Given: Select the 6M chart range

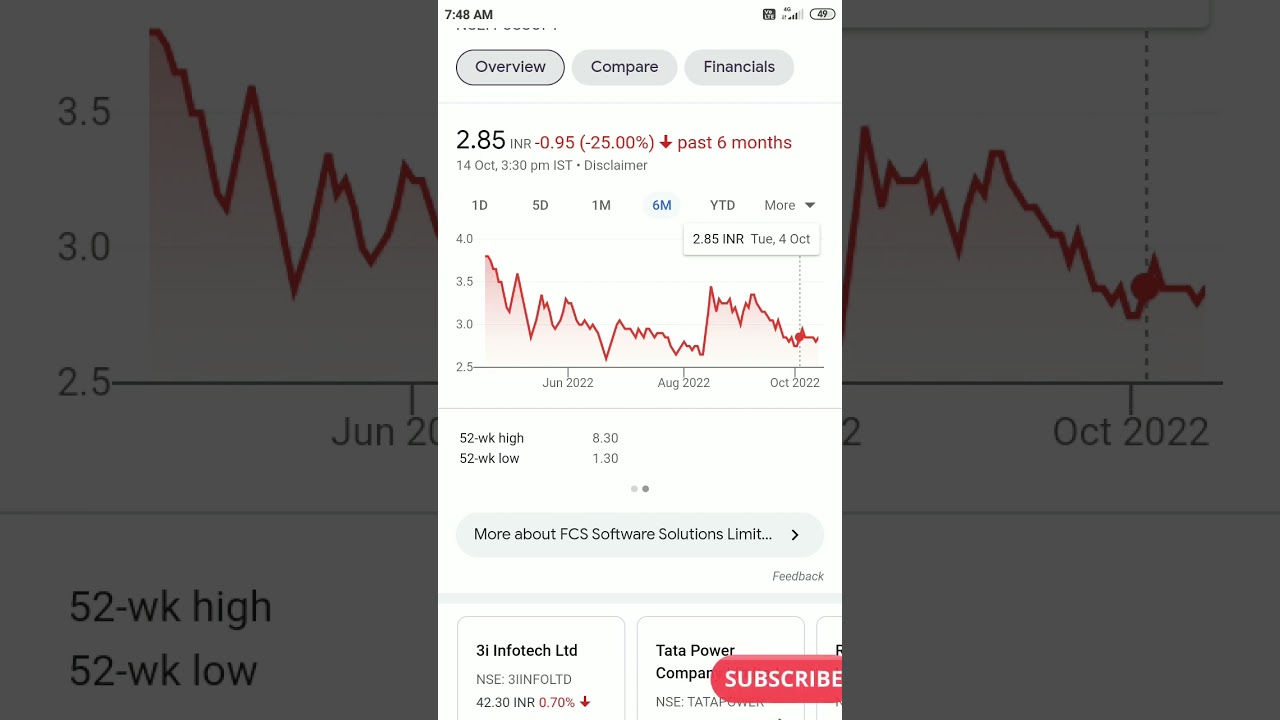Looking at the screenshot, I should coord(662,205).
